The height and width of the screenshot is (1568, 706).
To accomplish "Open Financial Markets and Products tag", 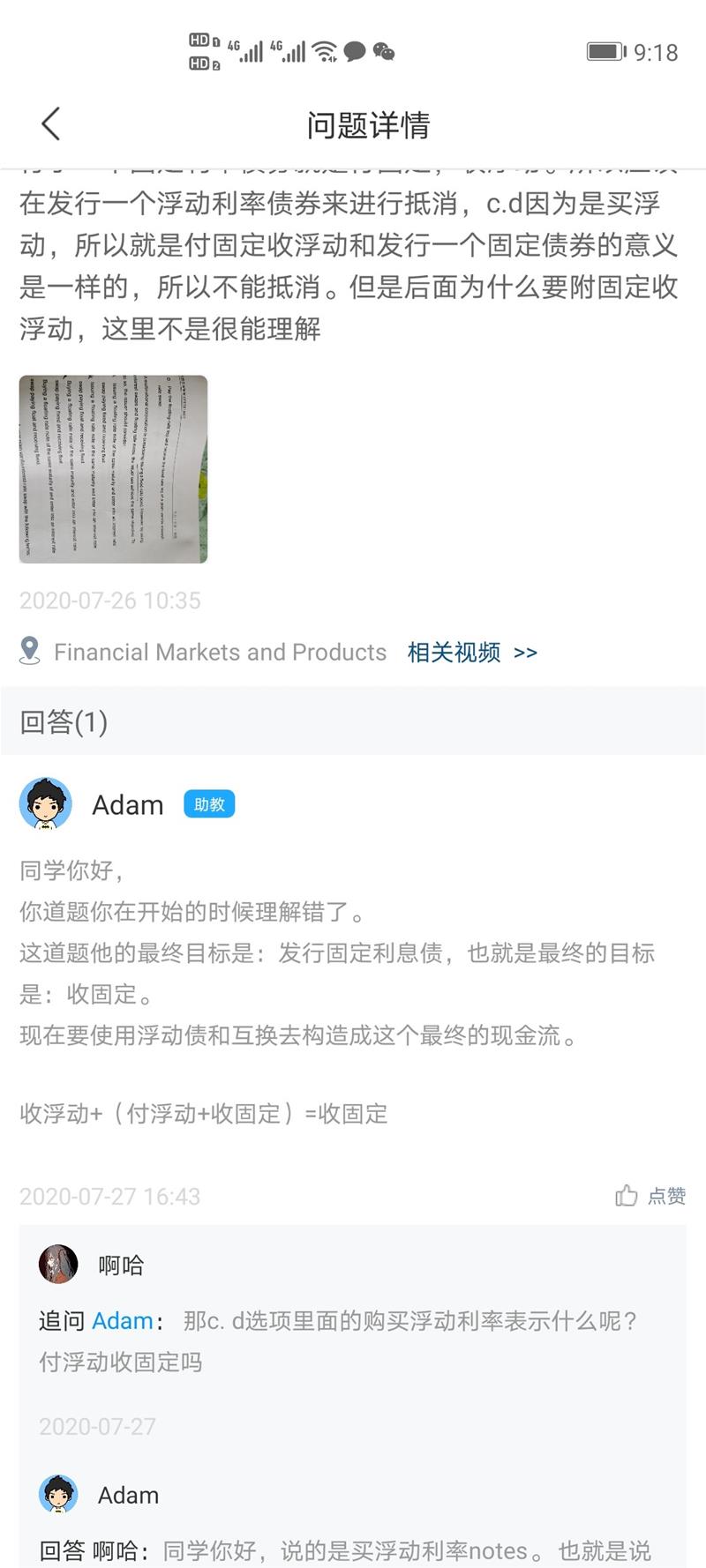I will 220,653.
